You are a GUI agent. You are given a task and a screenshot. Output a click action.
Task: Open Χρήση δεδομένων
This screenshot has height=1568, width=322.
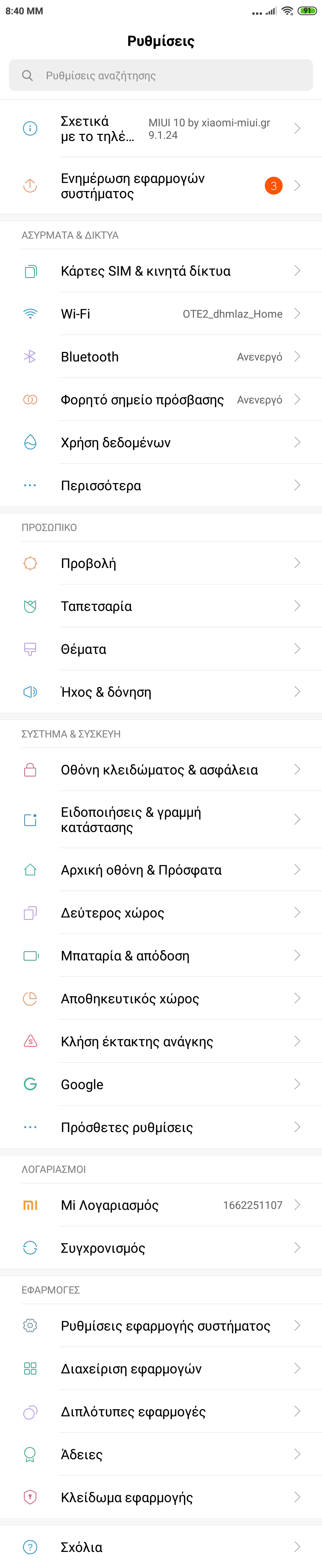click(x=161, y=443)
